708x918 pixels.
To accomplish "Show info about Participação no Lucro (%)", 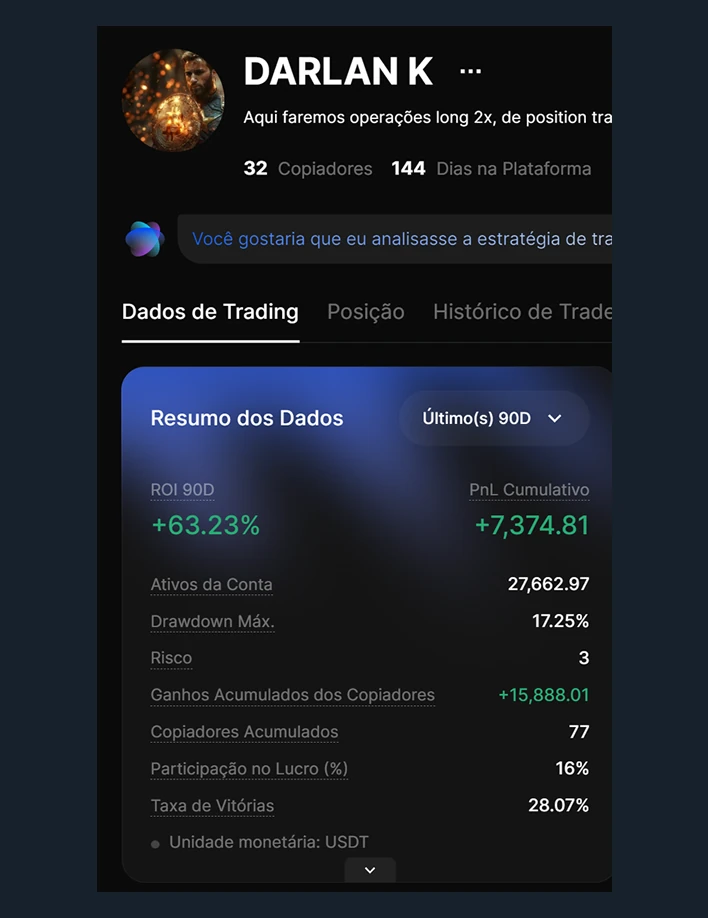I will coord(249,769).
